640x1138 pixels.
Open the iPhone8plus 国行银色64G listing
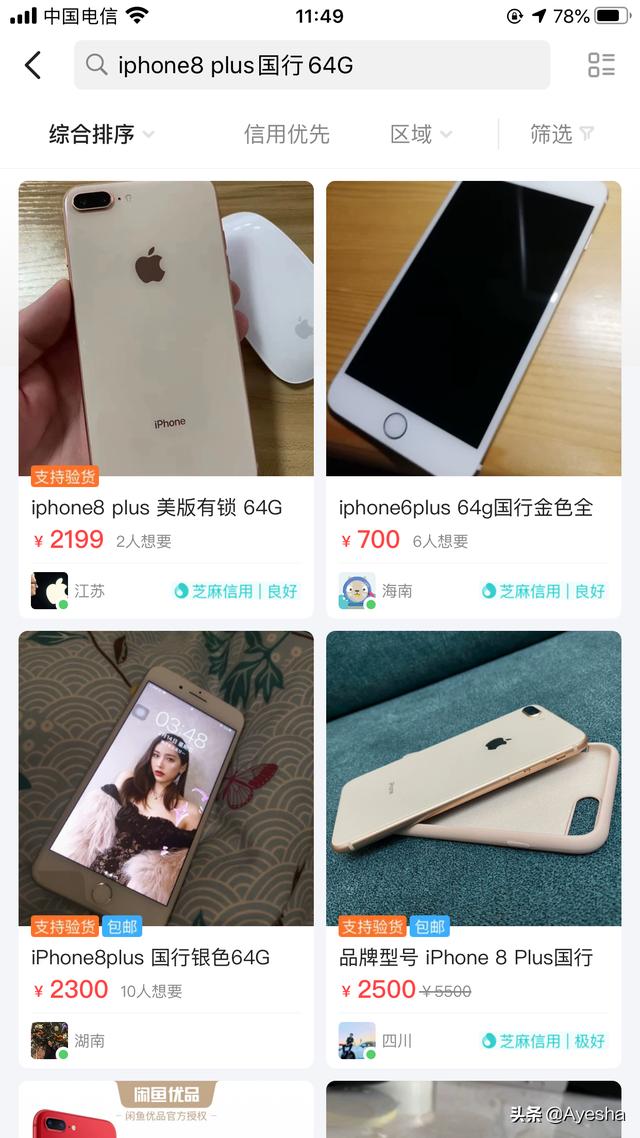(166, 849)
